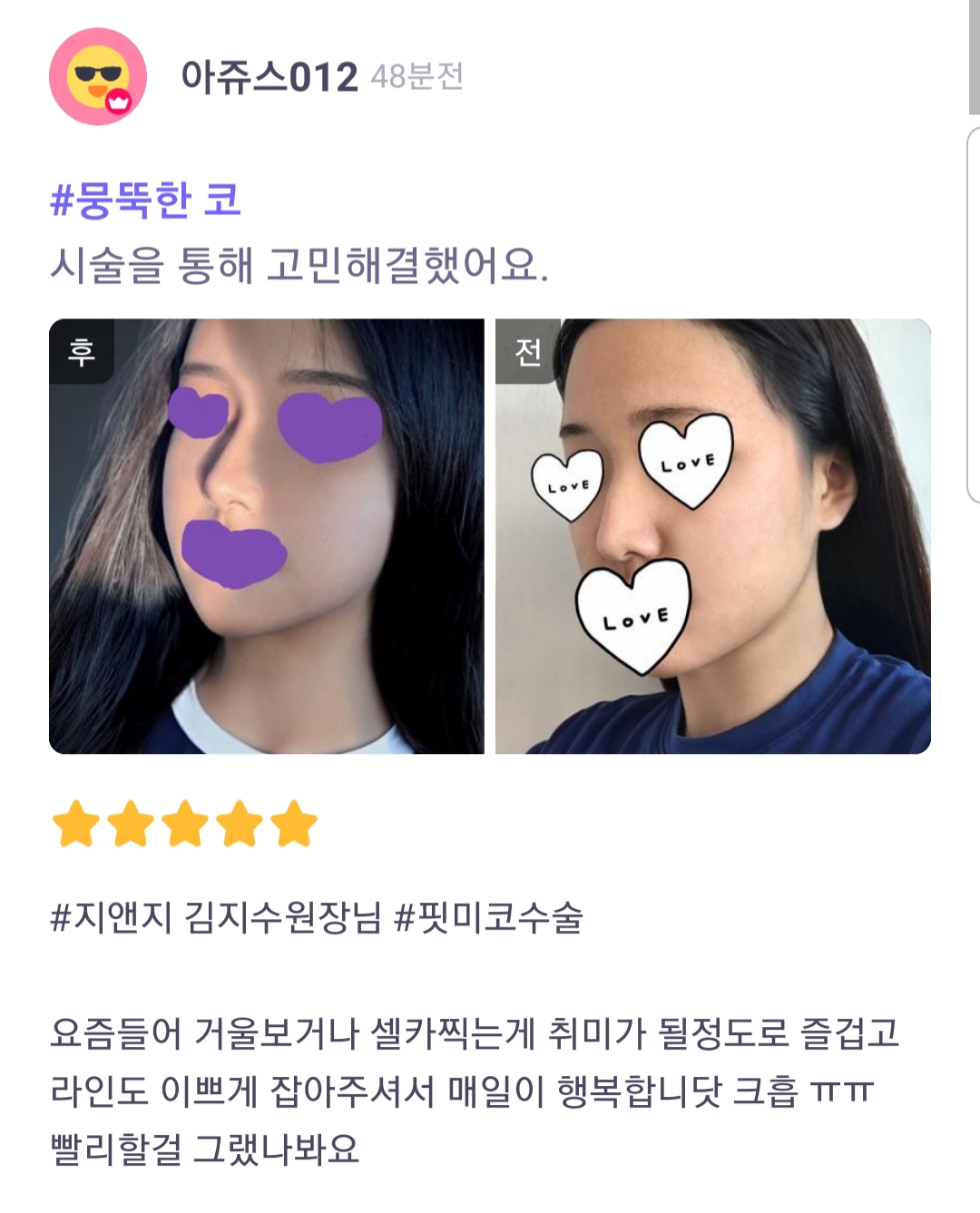Open 아쥬스012's profile avatar
This screenshot has height=1213, width=980.
coord(97,76)
